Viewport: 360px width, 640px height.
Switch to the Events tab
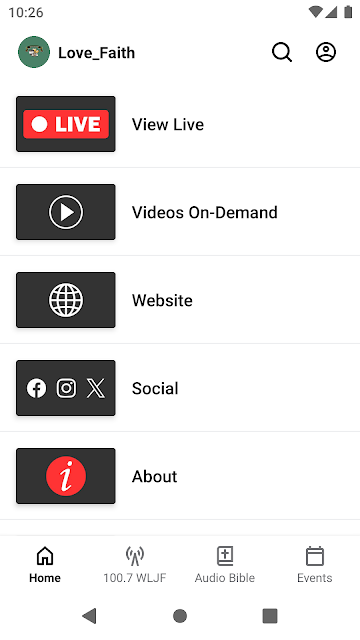pos(315,565)
